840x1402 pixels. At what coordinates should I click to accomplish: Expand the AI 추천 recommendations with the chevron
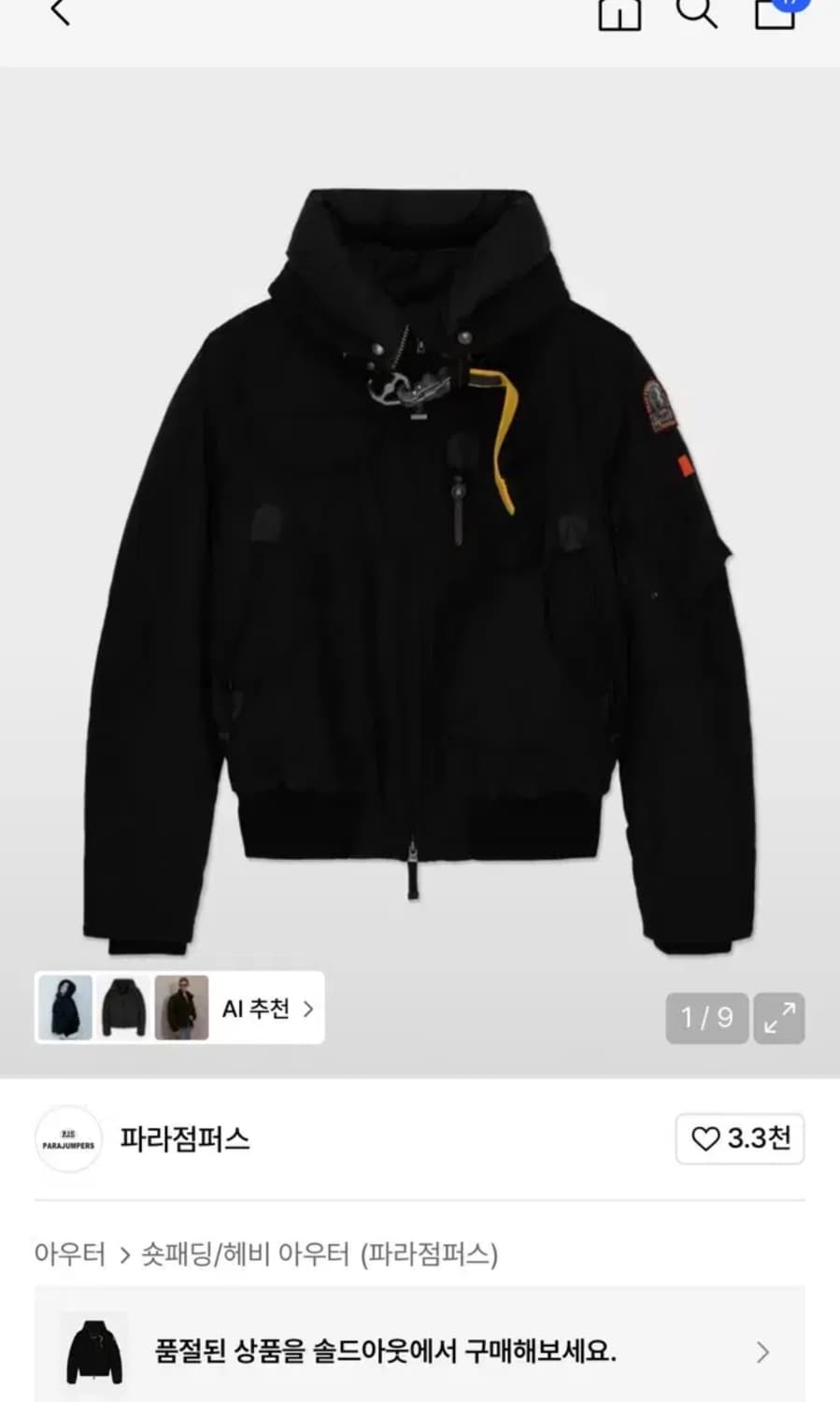(x=308, y=1009)
